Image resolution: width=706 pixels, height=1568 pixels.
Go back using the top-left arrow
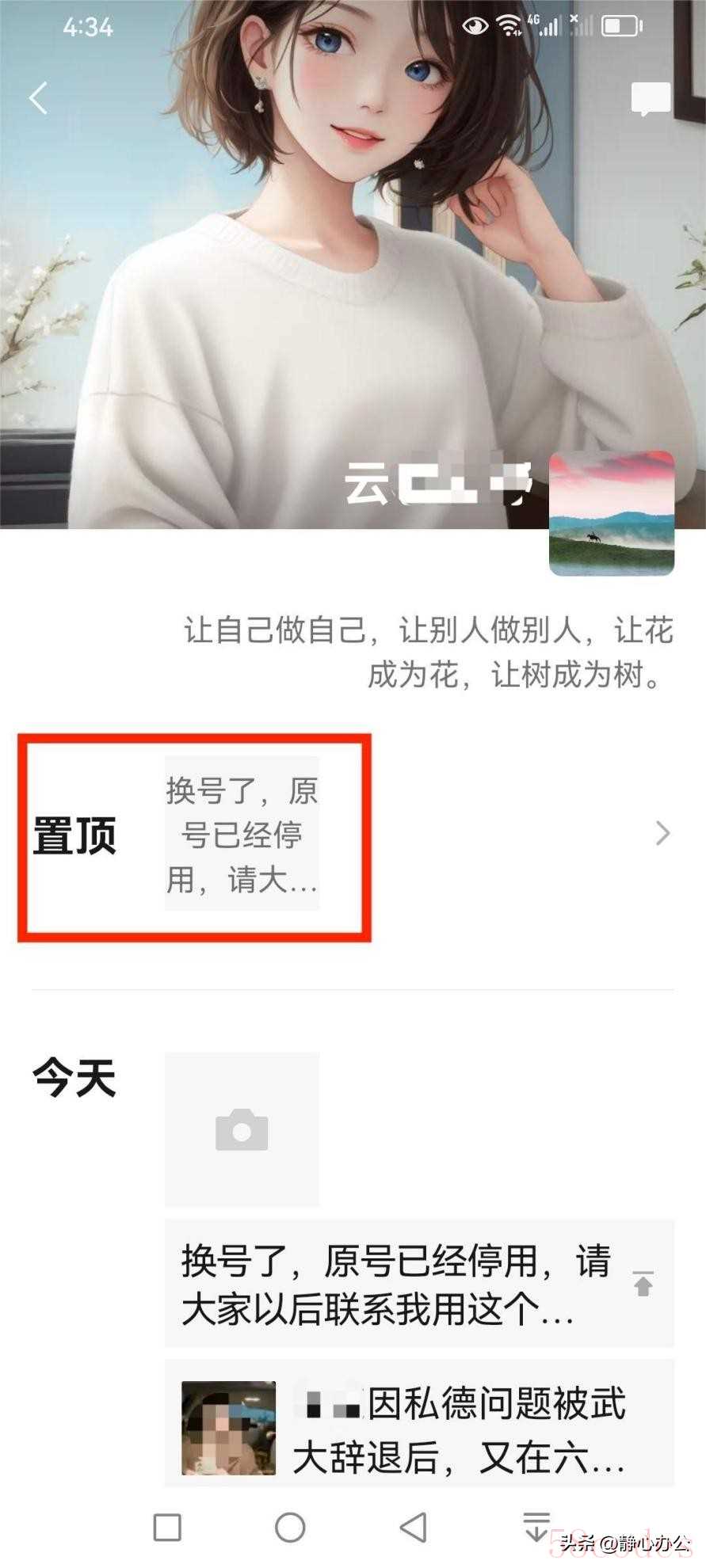click(38, 98)
